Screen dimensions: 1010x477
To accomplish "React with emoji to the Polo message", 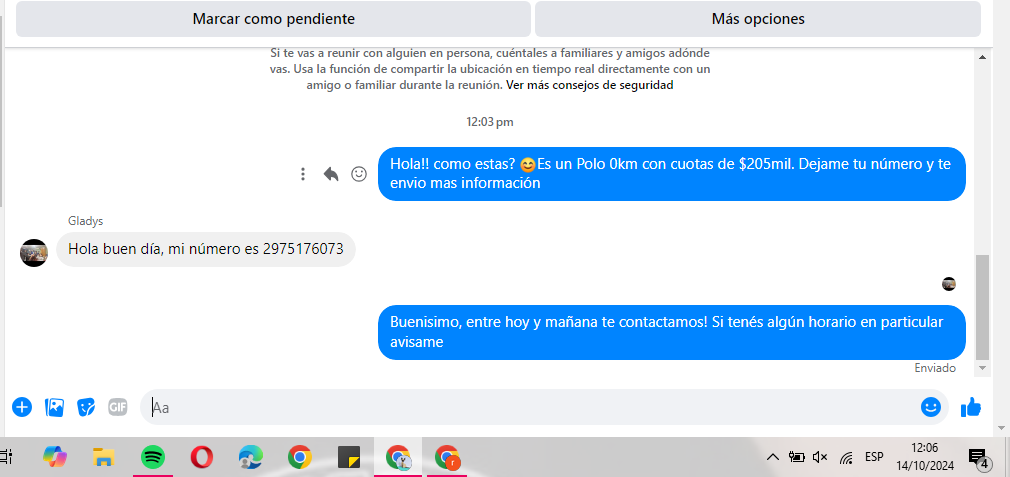I will pyautogui.click(x=359, y=174).
